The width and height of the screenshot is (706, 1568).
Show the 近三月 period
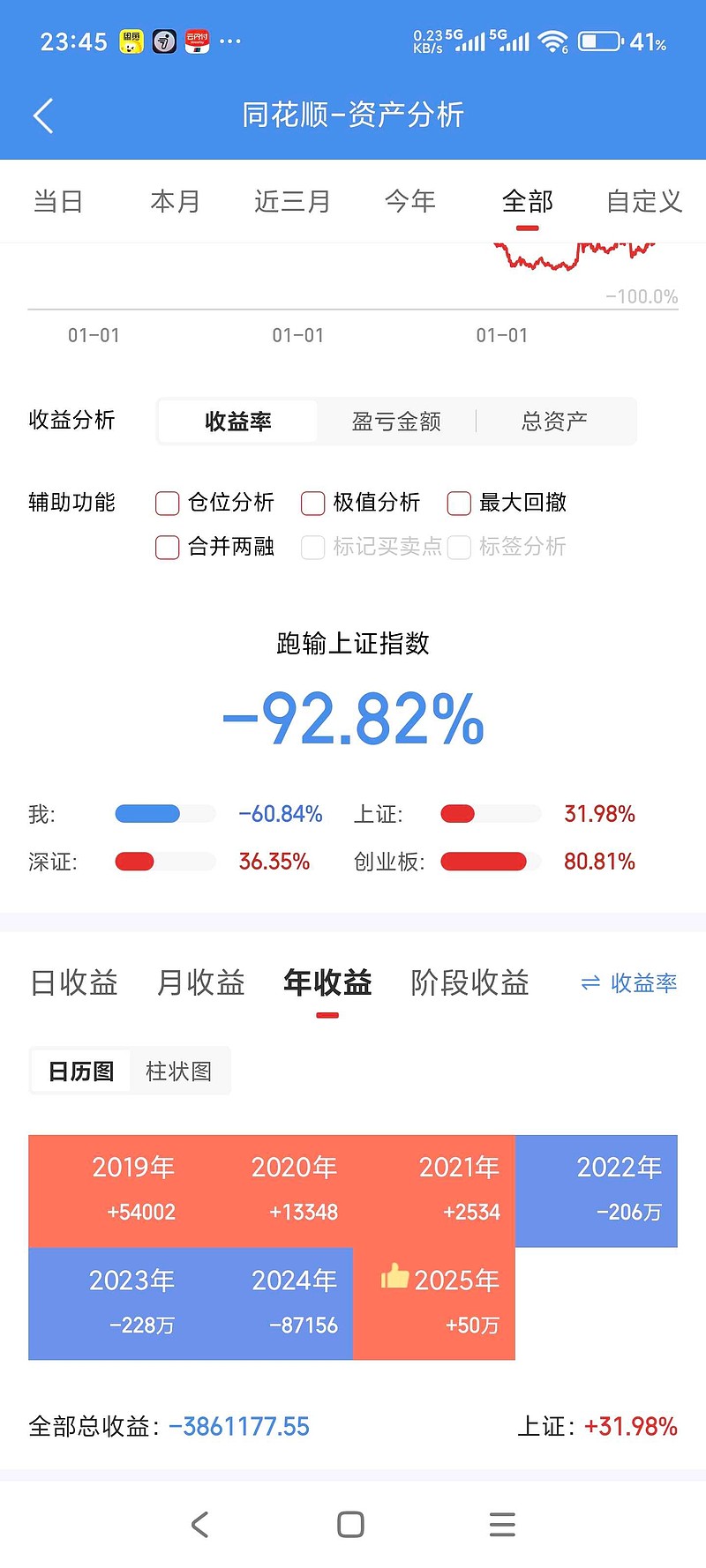pos(292,202)
